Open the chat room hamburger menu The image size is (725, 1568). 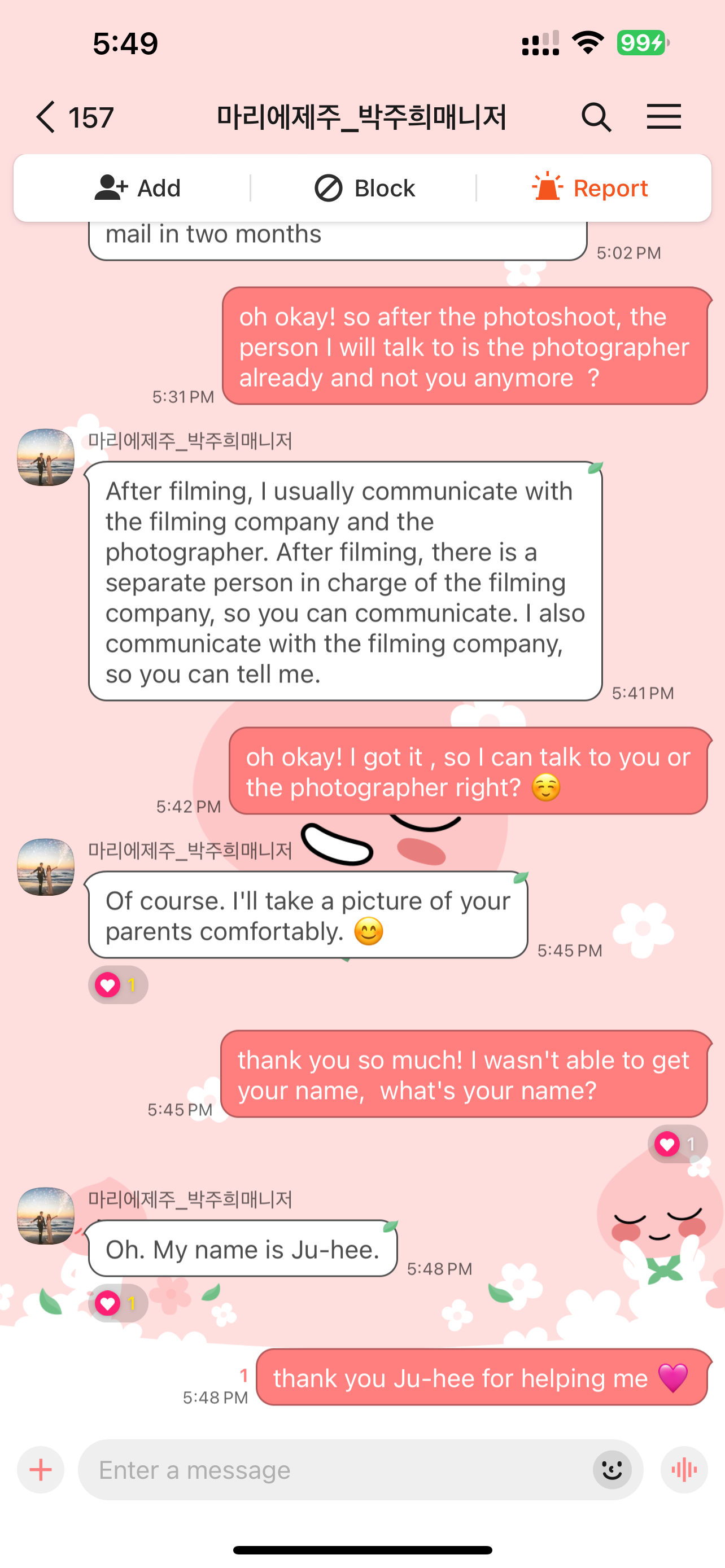(x=663, y=117)
